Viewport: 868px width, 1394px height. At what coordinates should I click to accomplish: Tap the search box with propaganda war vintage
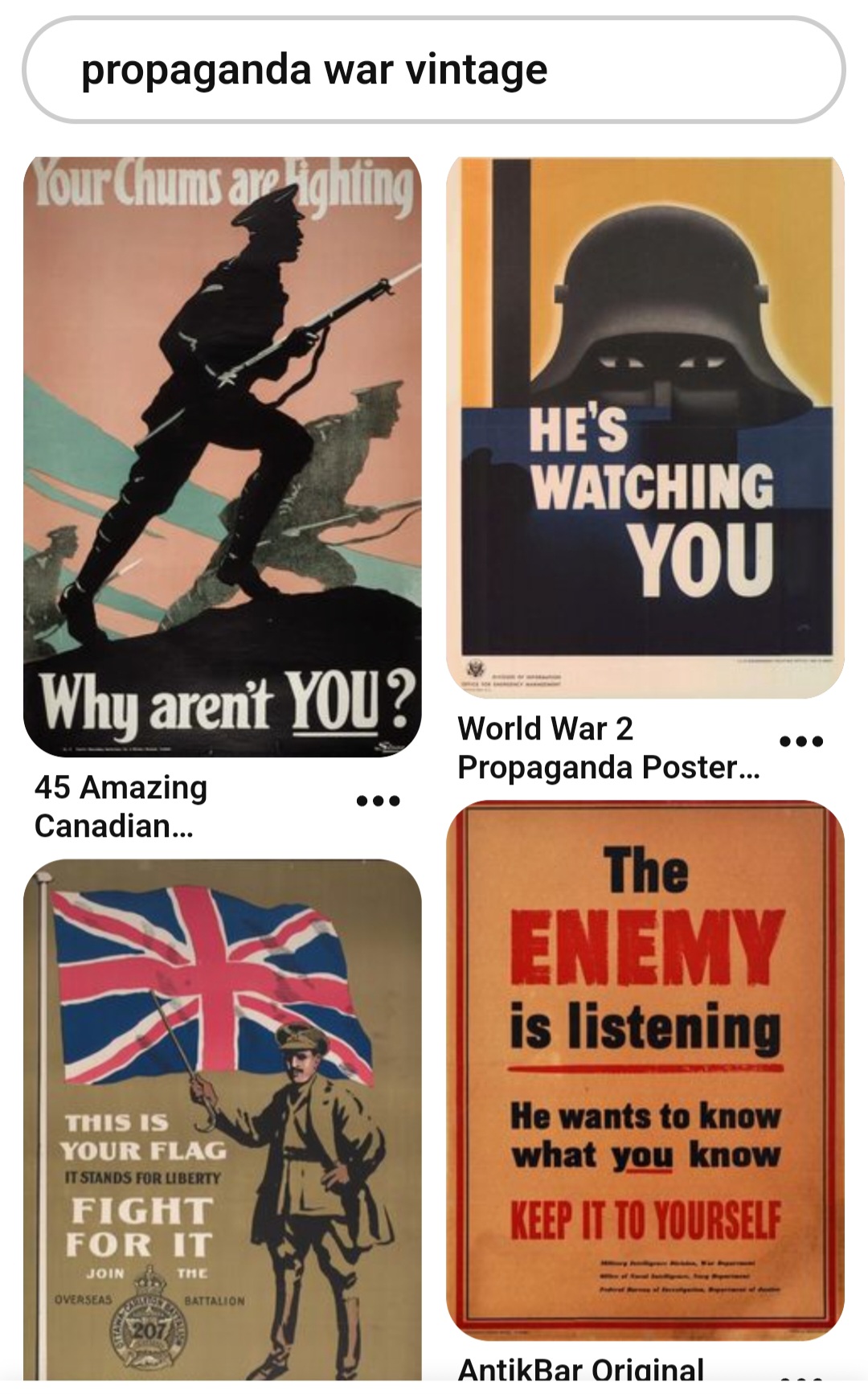coord(434,70)
